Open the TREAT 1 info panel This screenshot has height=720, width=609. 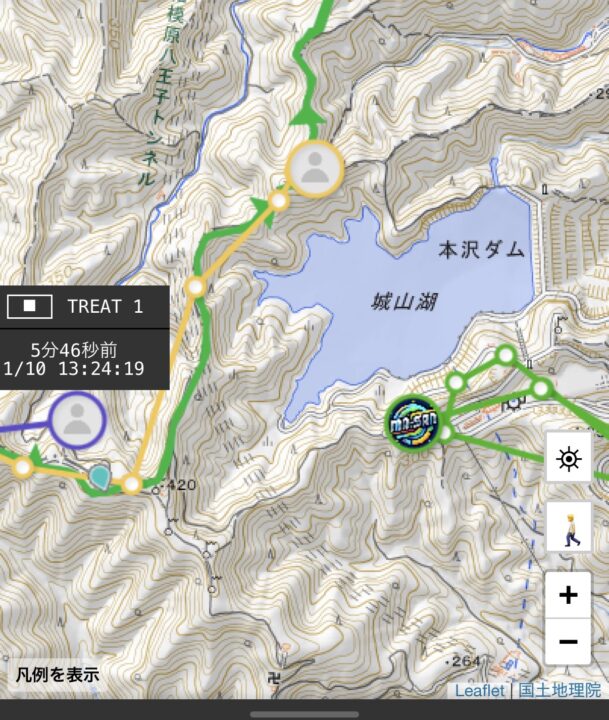(85, 306)
